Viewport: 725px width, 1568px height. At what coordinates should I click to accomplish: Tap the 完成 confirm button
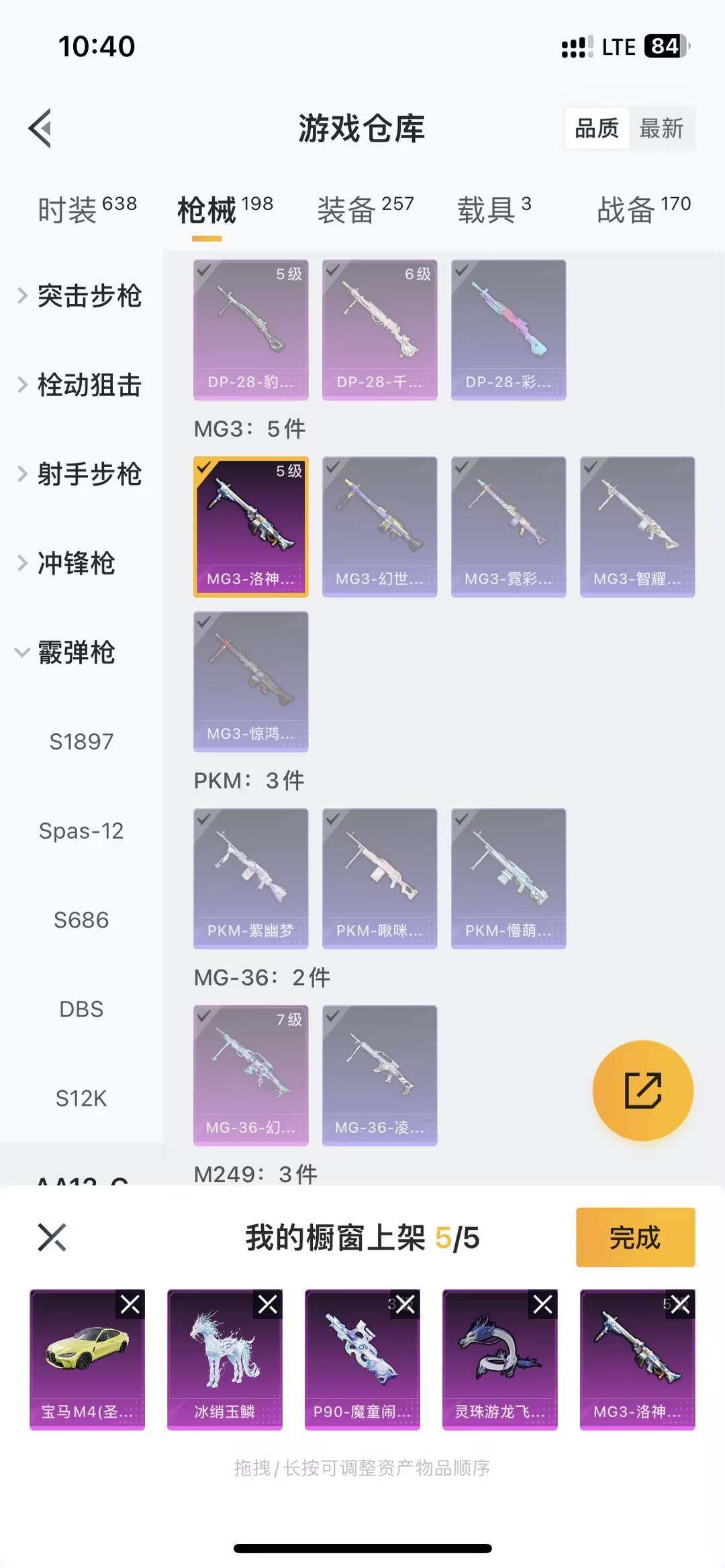(634, 1238)
